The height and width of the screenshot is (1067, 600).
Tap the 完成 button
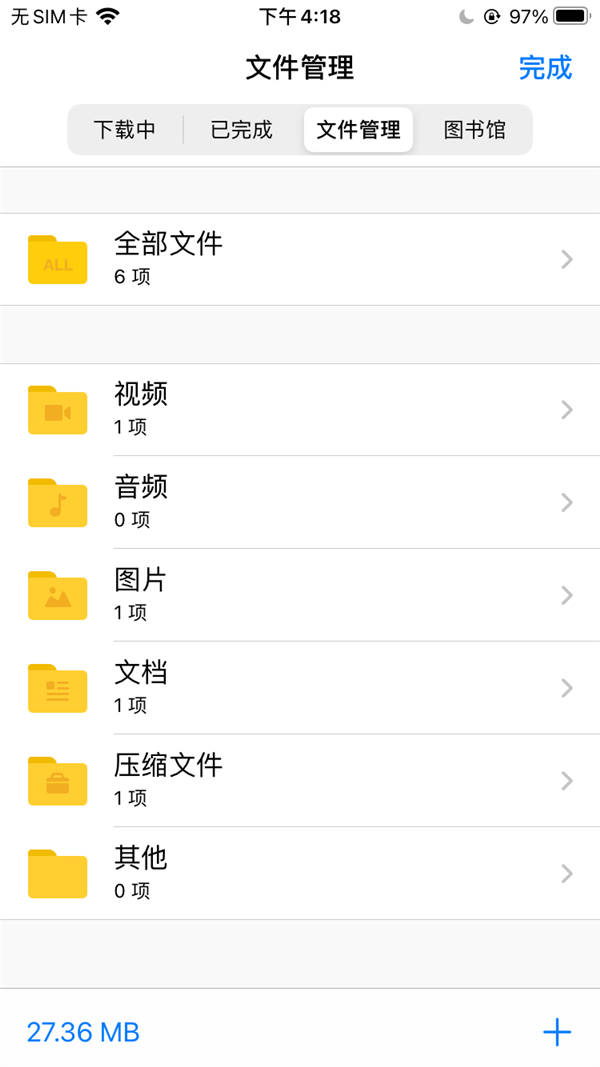[x=545, y=68]
